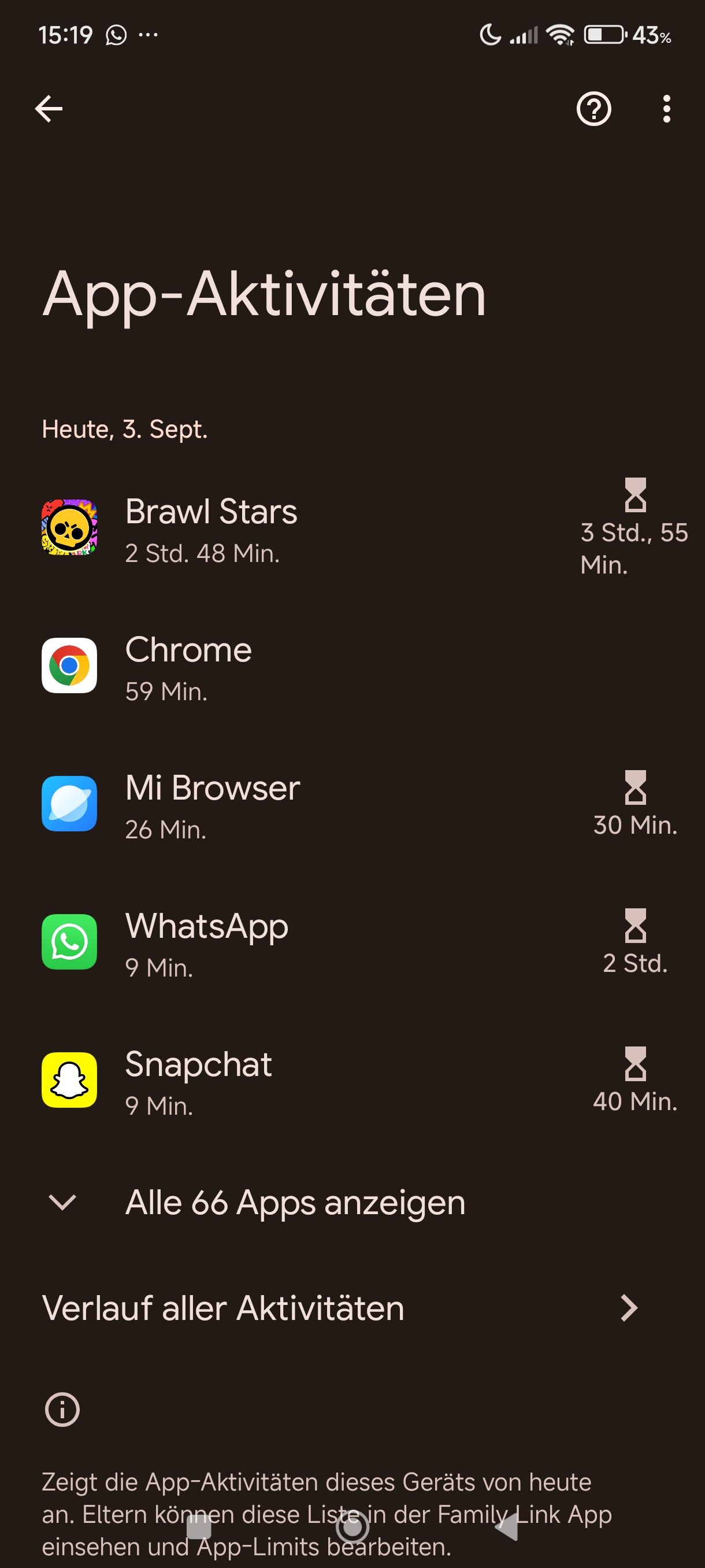Open recent apps from navigation bar
Screen dimensions: 705x1568
click(x=199, y=1526)
